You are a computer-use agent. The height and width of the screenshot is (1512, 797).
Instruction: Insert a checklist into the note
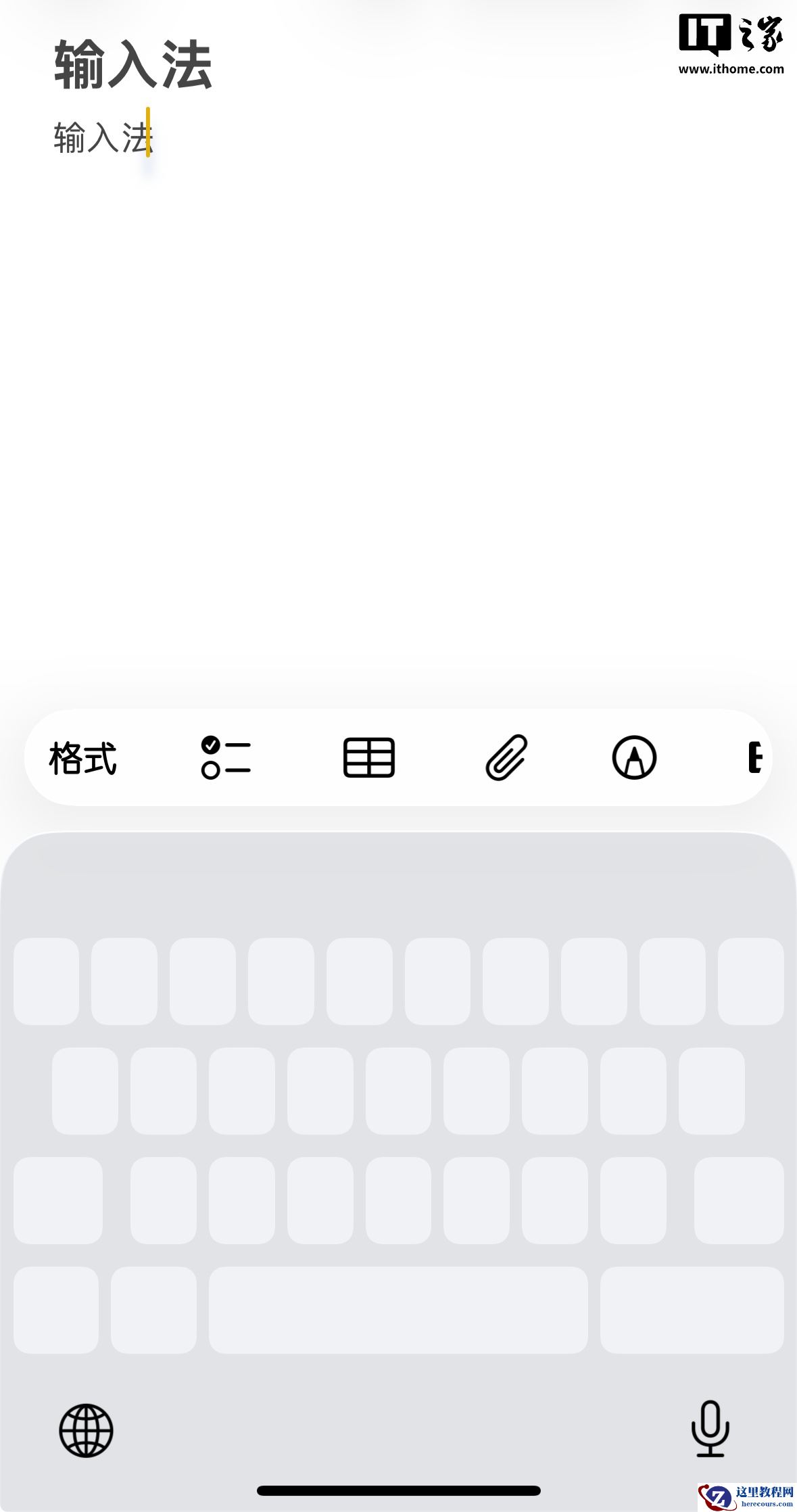coord(226,758)
